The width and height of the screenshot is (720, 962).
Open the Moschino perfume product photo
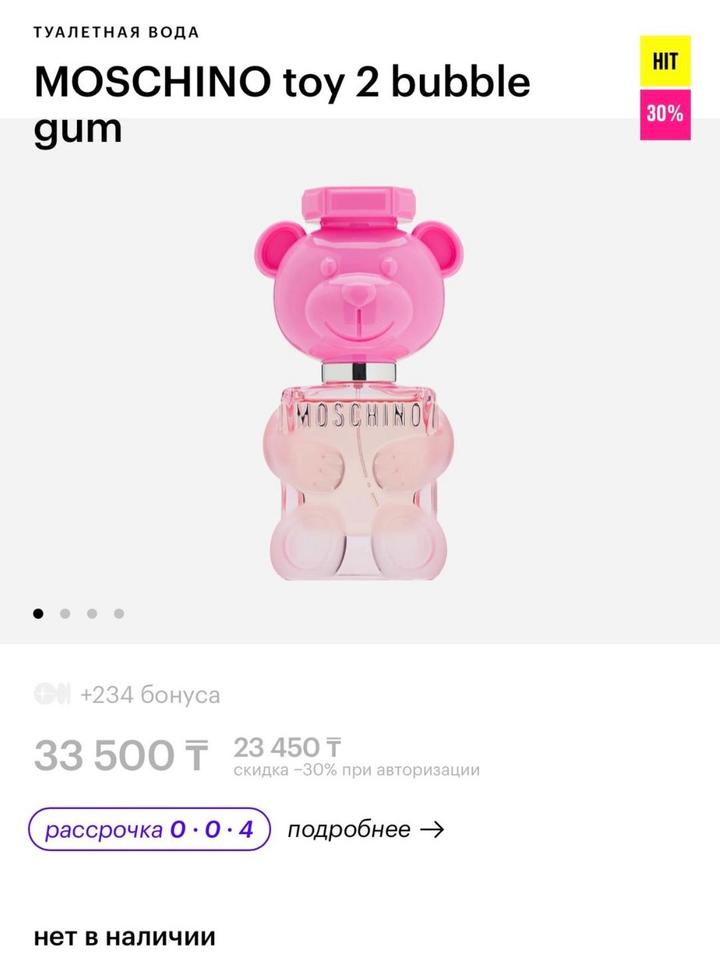click(360, 385)
